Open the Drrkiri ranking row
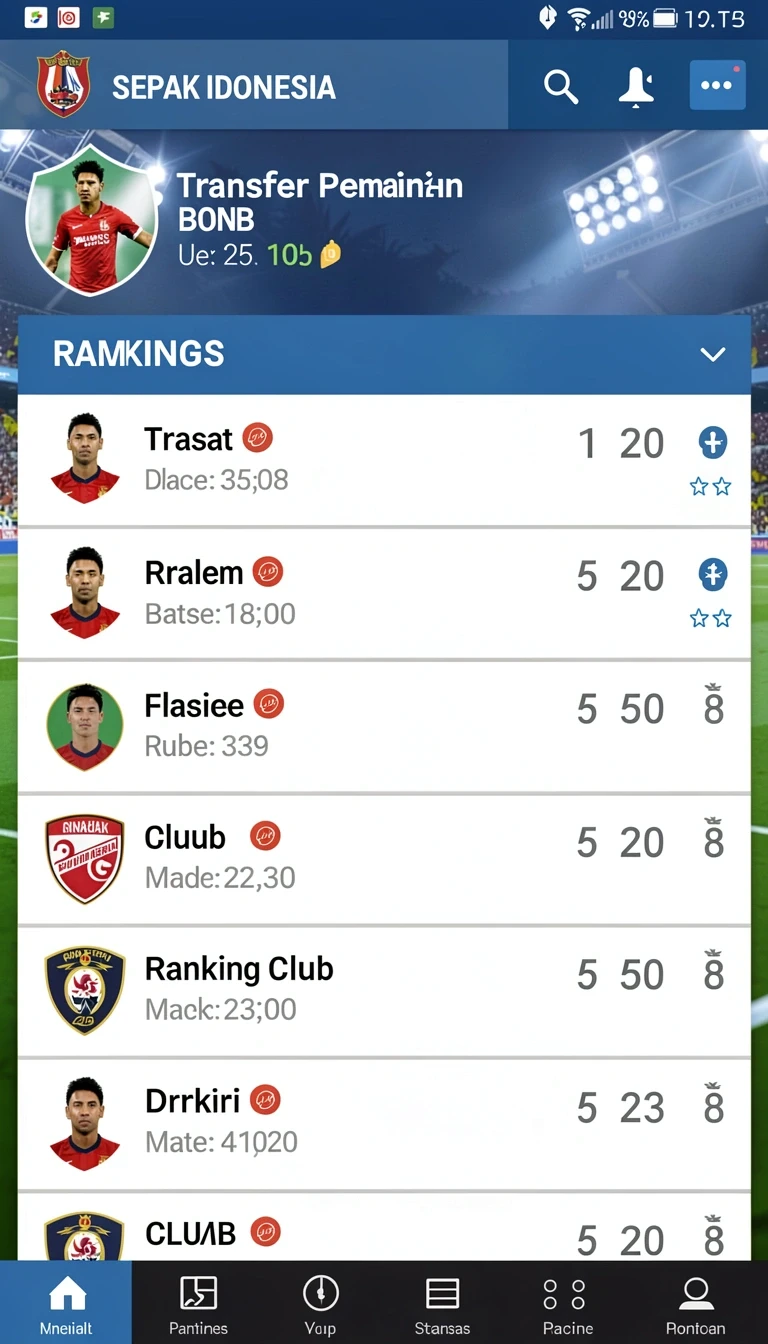Viewport: 768px width, 1344px height. coord(384,1124)
